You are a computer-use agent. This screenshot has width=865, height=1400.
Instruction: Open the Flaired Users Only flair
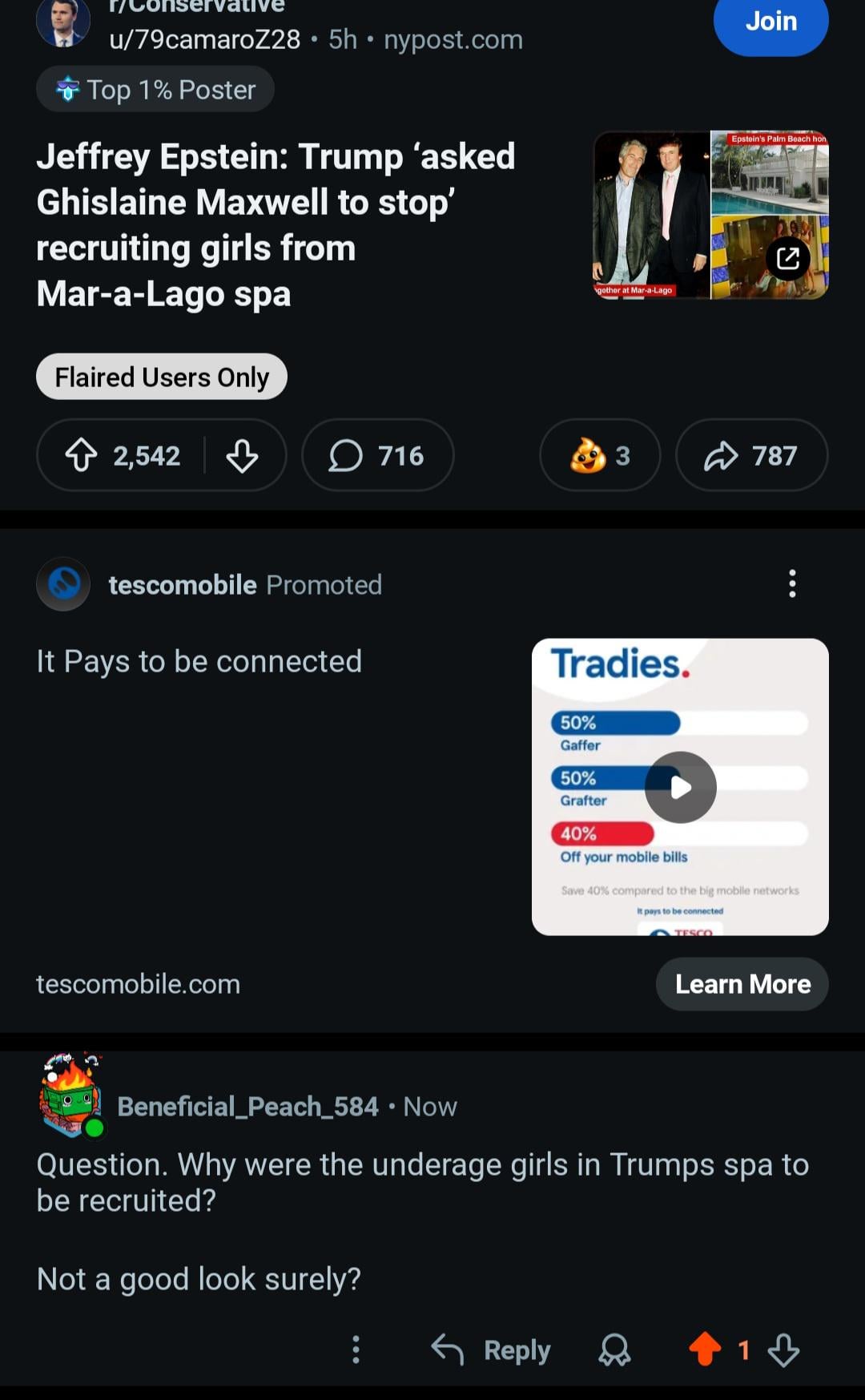click(x=161, y=377)
